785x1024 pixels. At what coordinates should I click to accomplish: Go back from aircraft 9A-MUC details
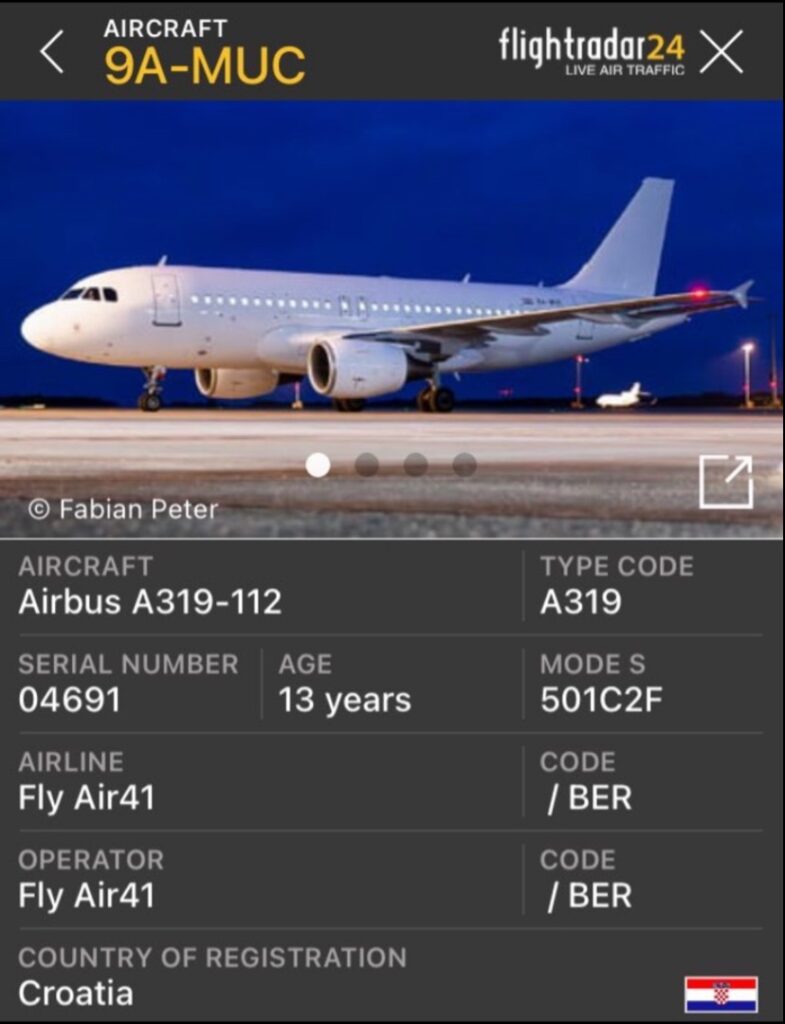(52, 52)
